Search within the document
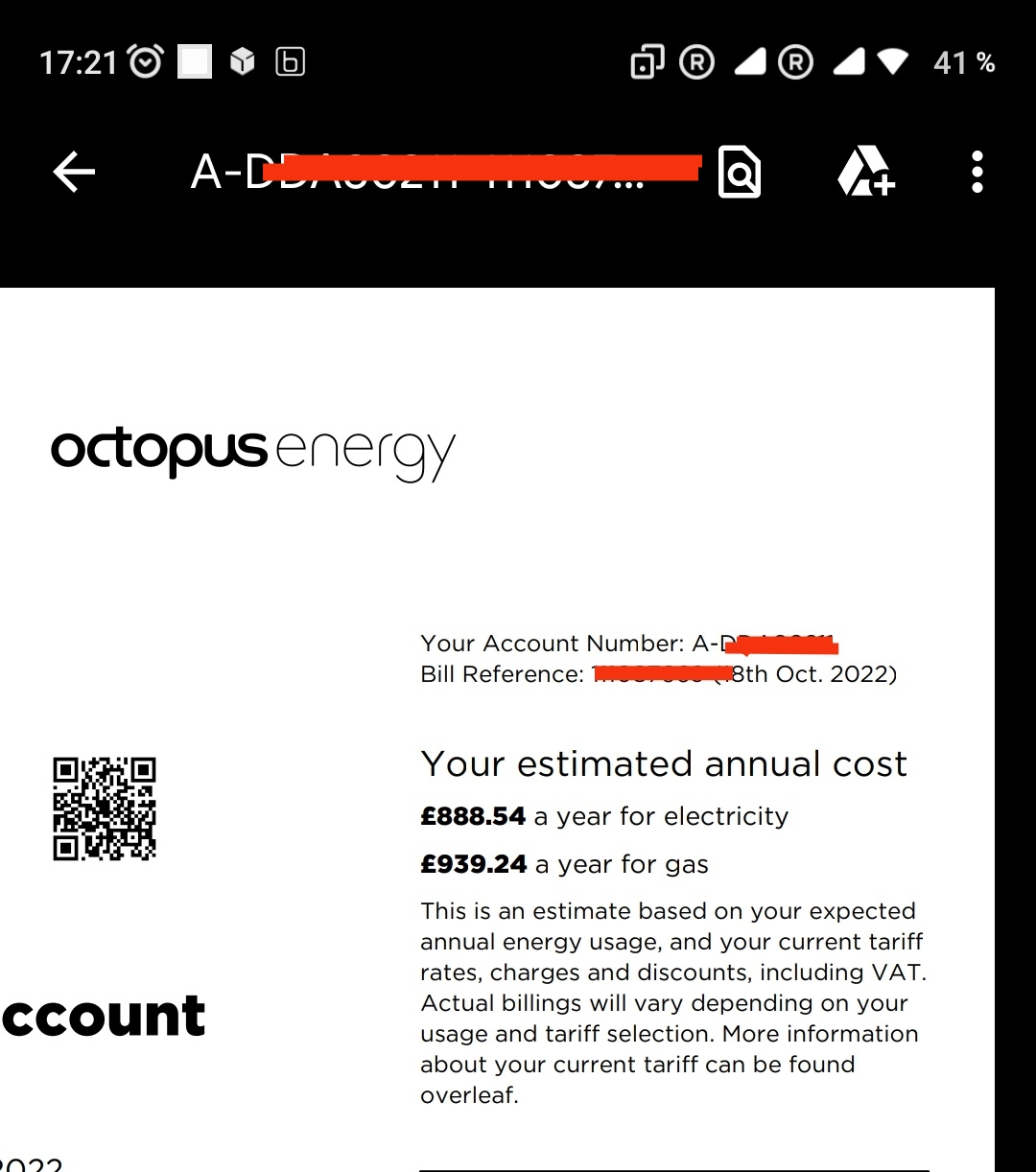This screenshot has height=1172, width=1036. (739, 173)
